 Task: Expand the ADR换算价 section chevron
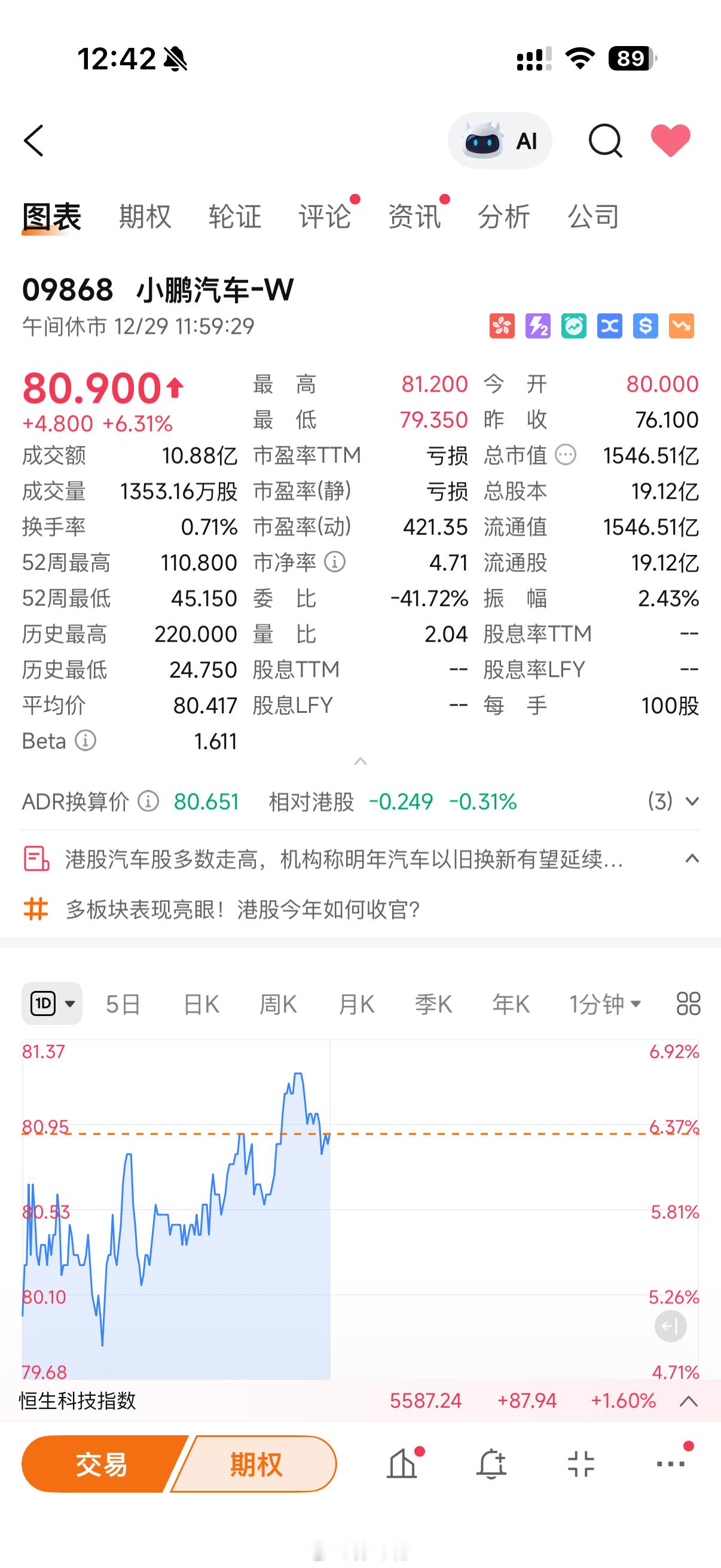[691, 803]
